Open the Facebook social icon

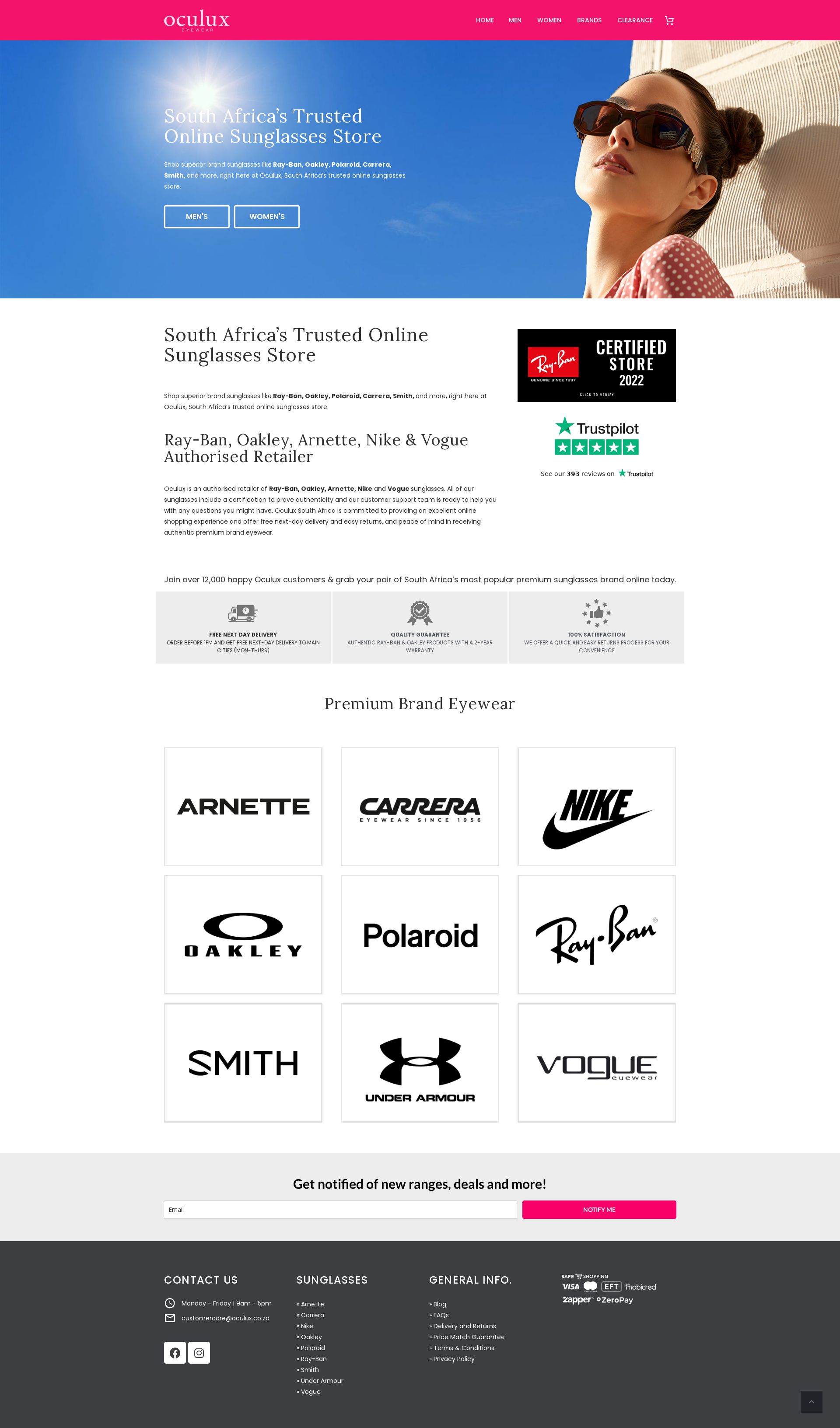(x=175, y=1353)
